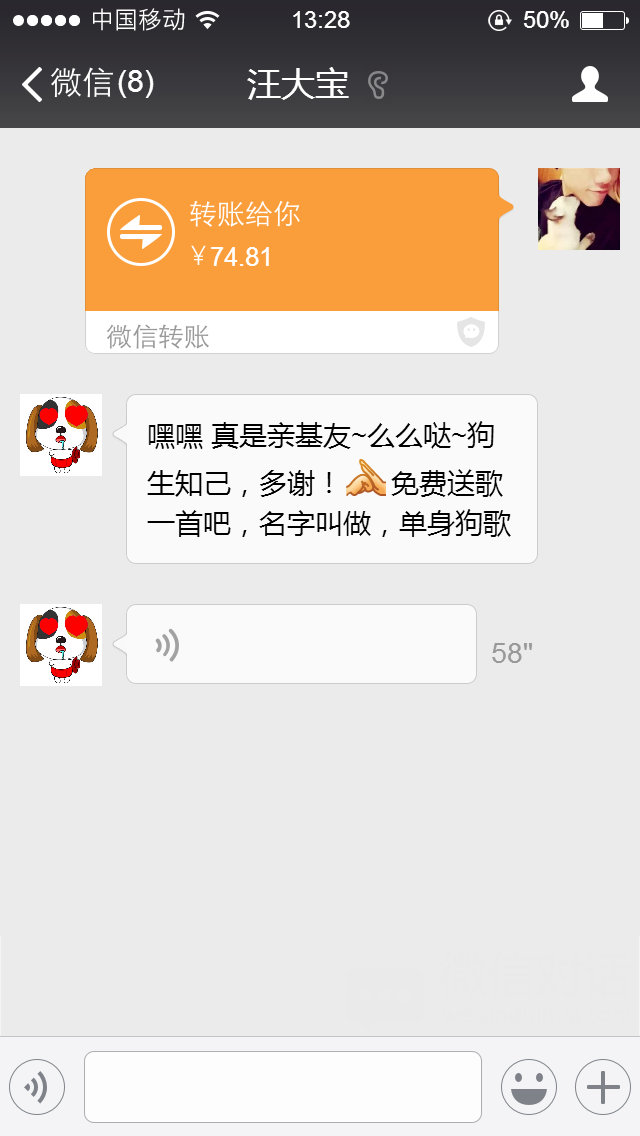
Task: Focus the message text field
Action: point(282,1086)
